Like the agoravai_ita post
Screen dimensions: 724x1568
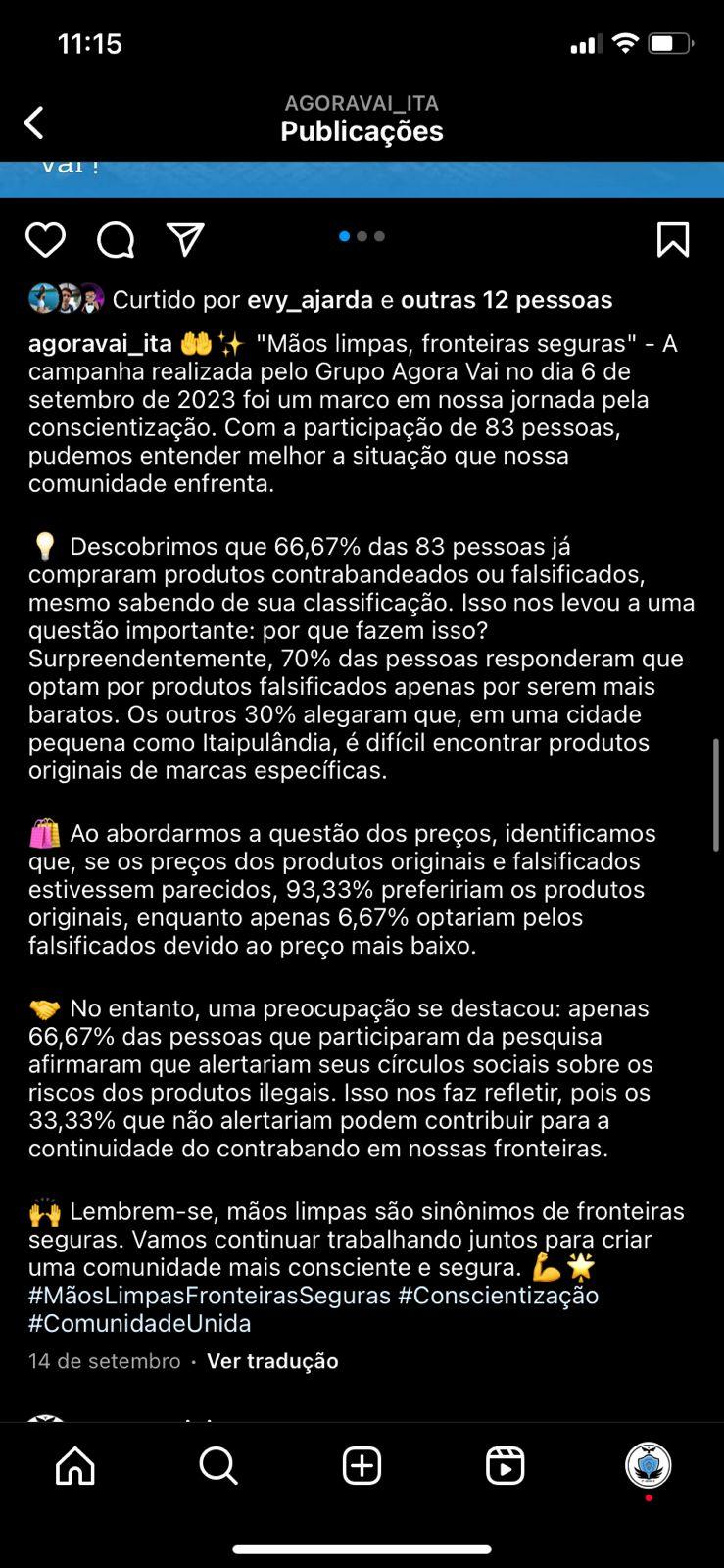[x=45, y=240]
